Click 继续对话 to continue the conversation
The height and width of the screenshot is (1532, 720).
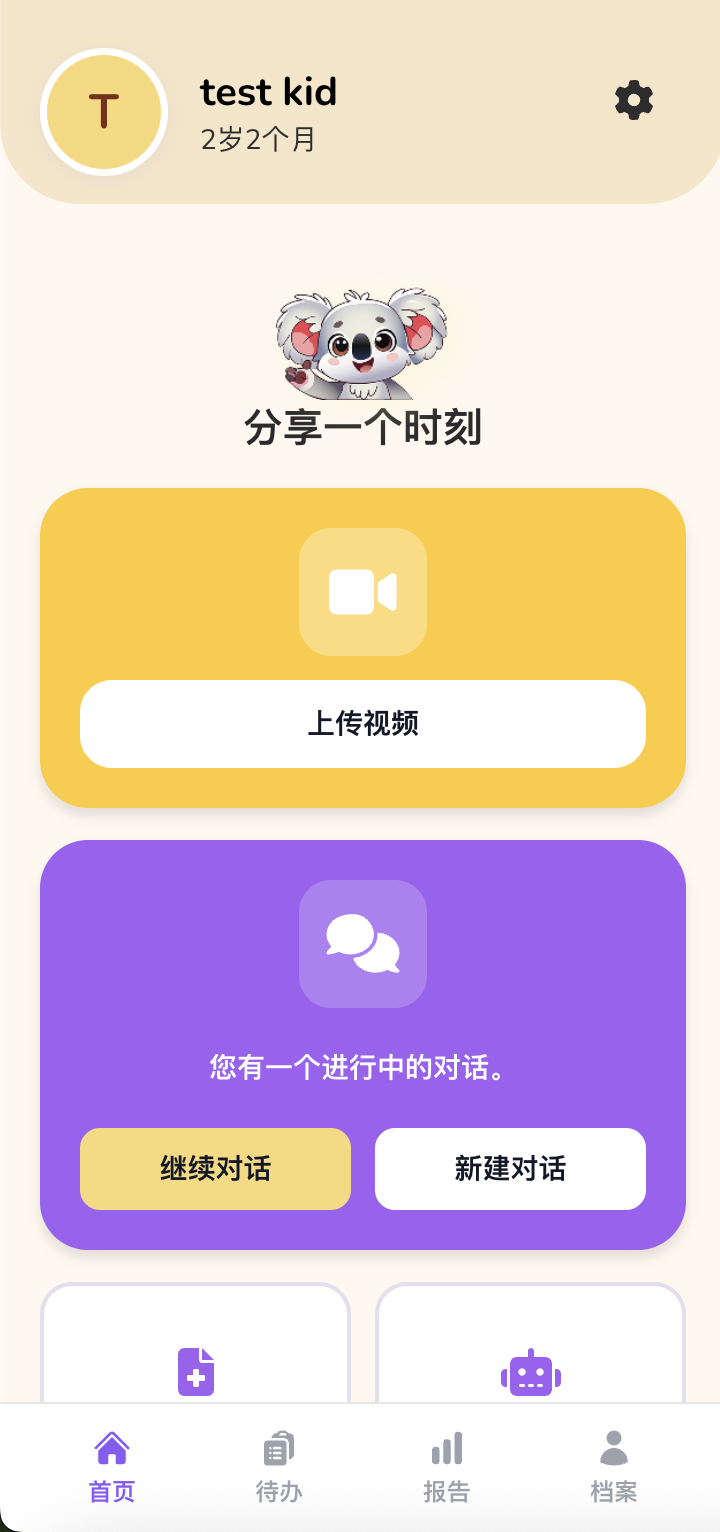coord(215,1168)
